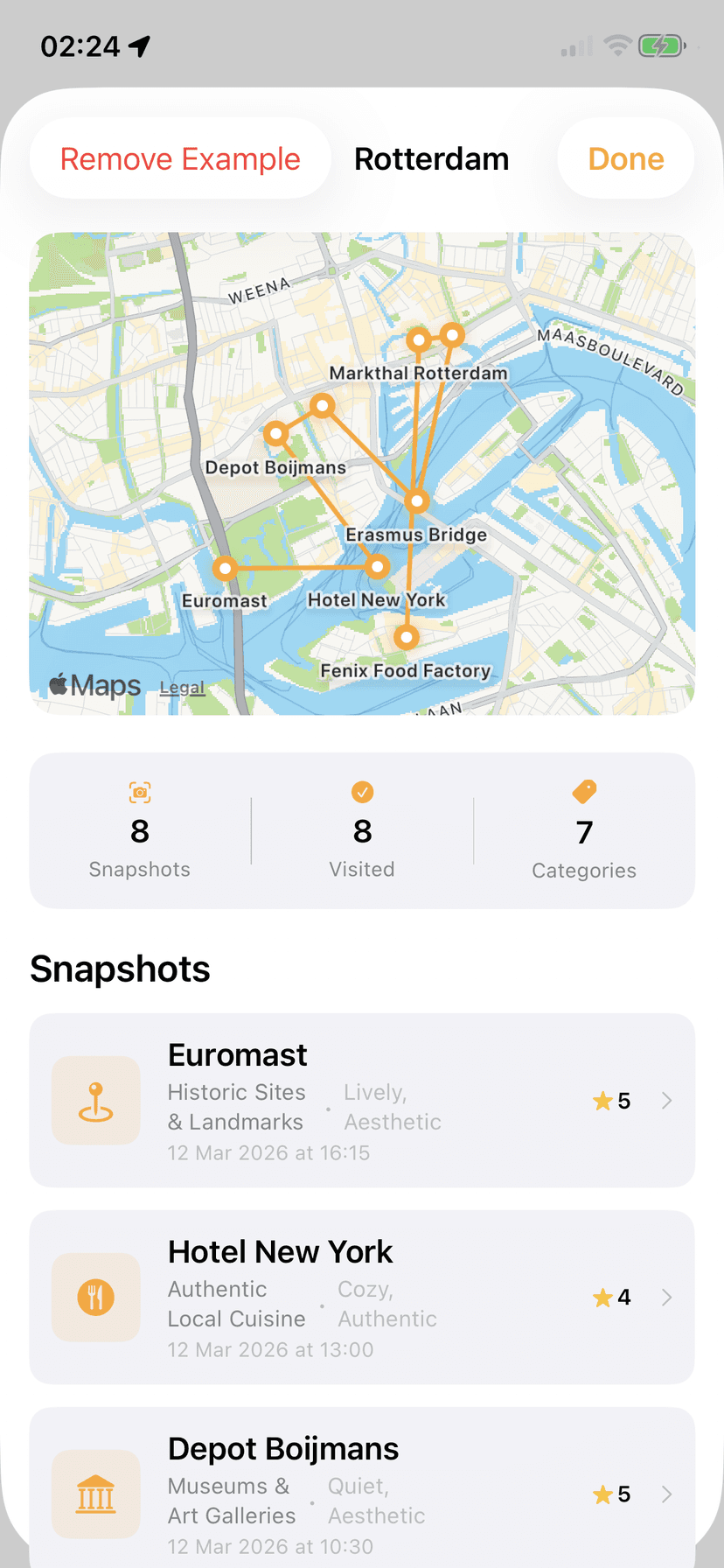Tap the museum icon on Depot Boijmans card
Screen dimensions: 724x1568
[95, 1494]
